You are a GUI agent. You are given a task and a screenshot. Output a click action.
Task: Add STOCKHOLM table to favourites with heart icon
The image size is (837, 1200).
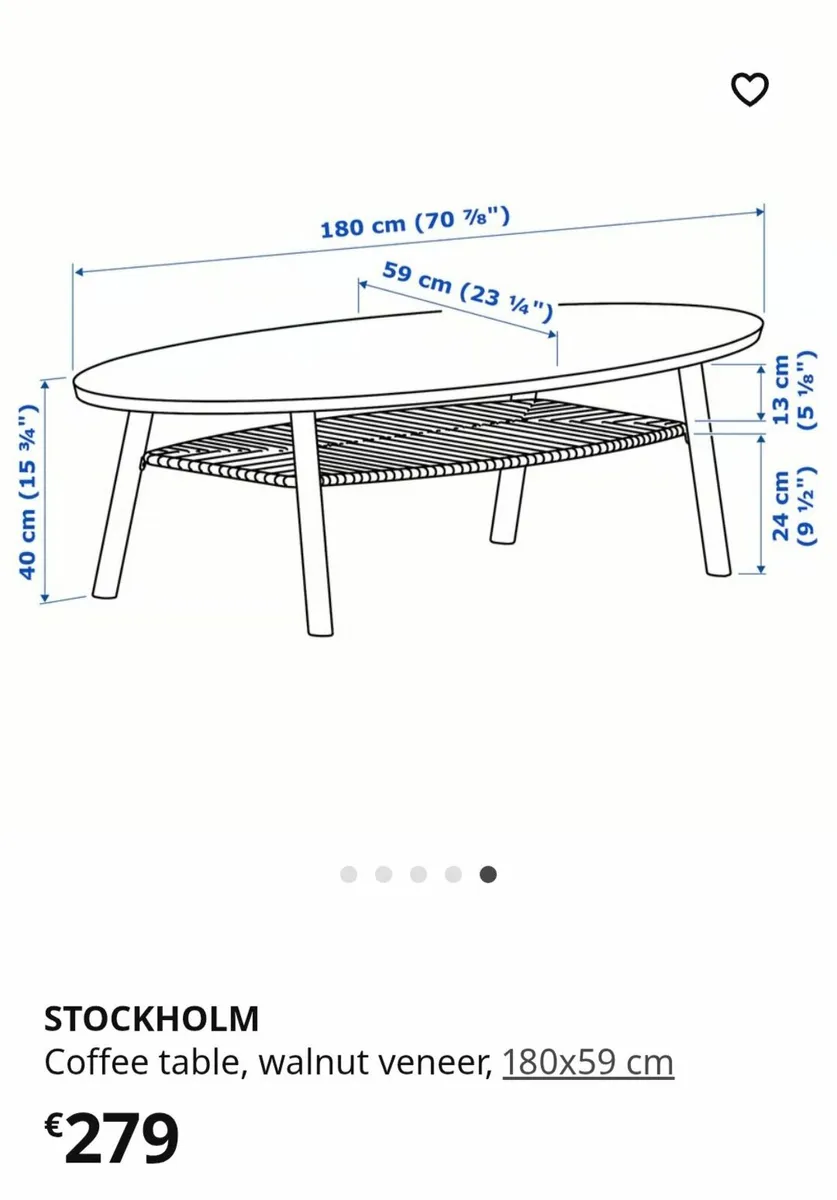click(x=750, y=90)
